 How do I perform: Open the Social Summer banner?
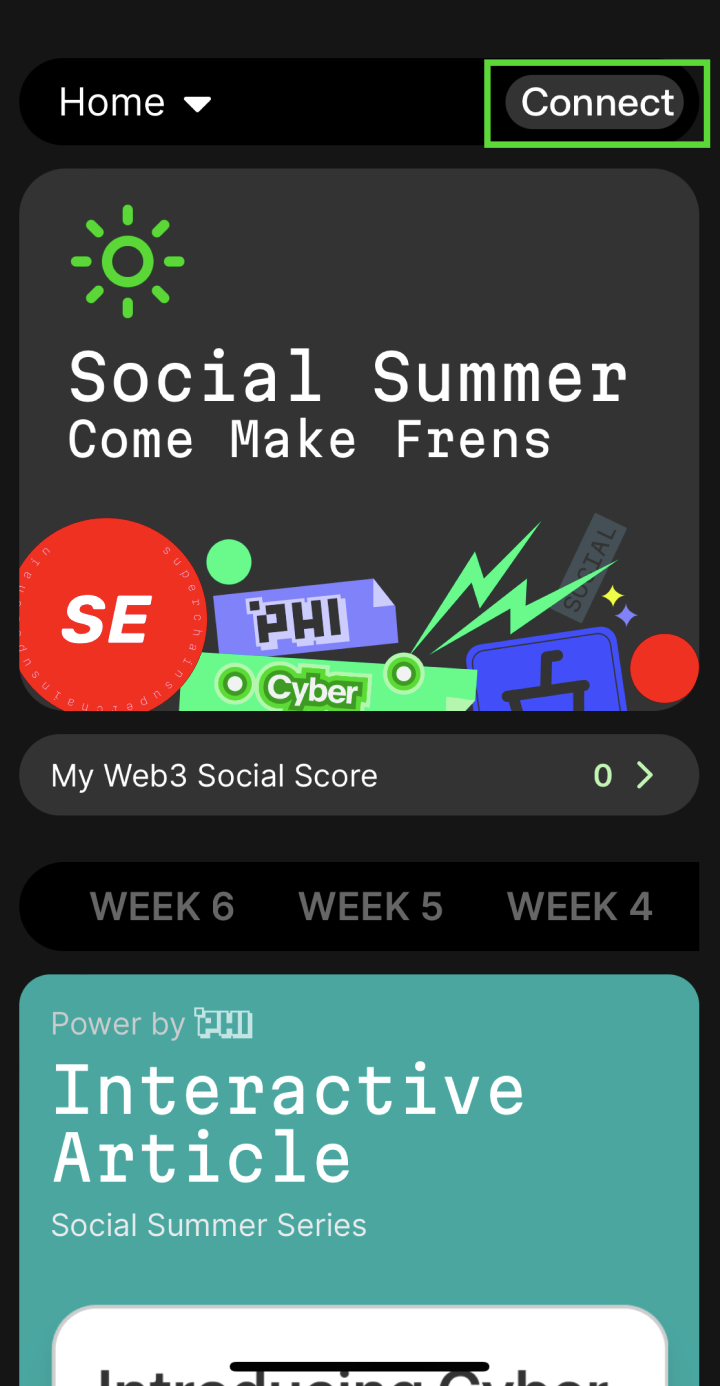(358, 440)
